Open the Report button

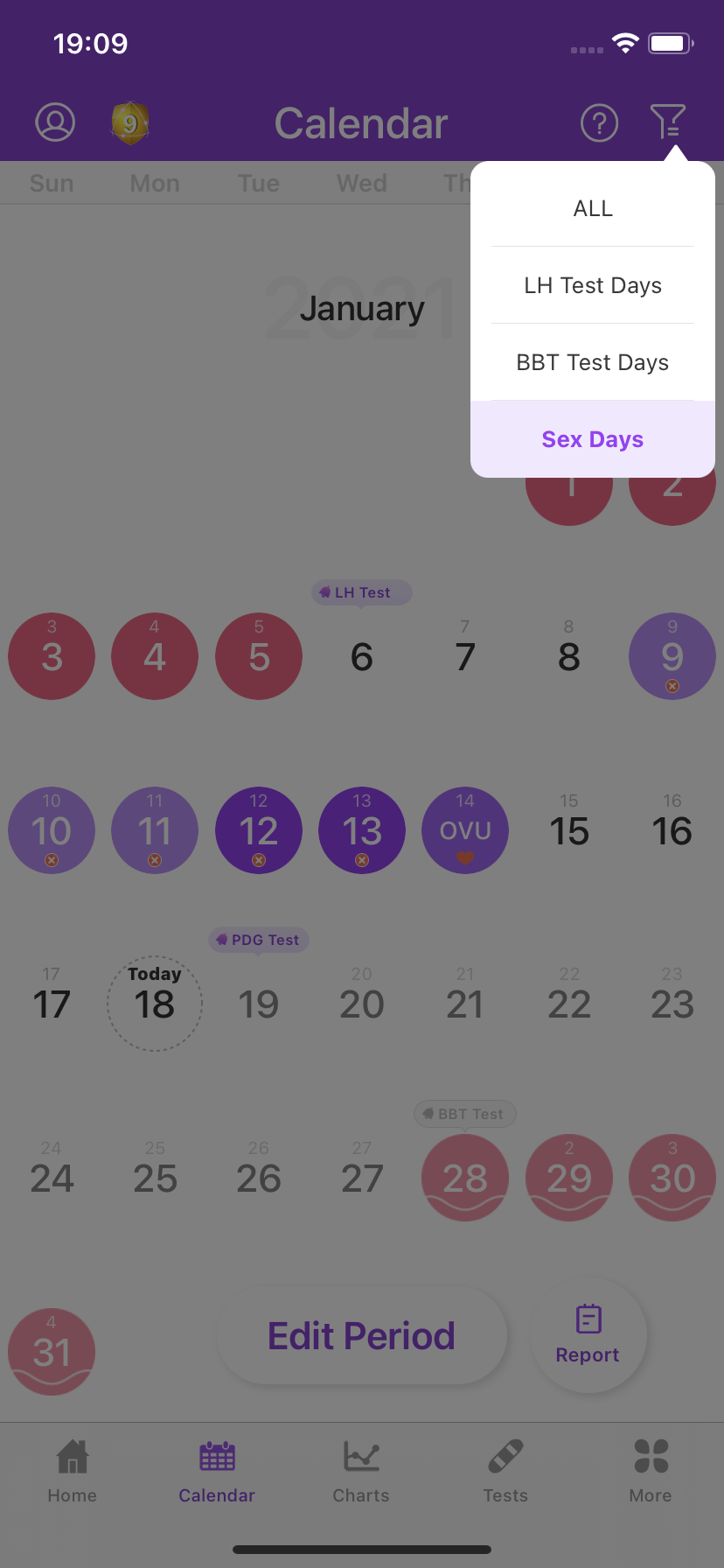pyautogui.click(x=588, y=1336)
